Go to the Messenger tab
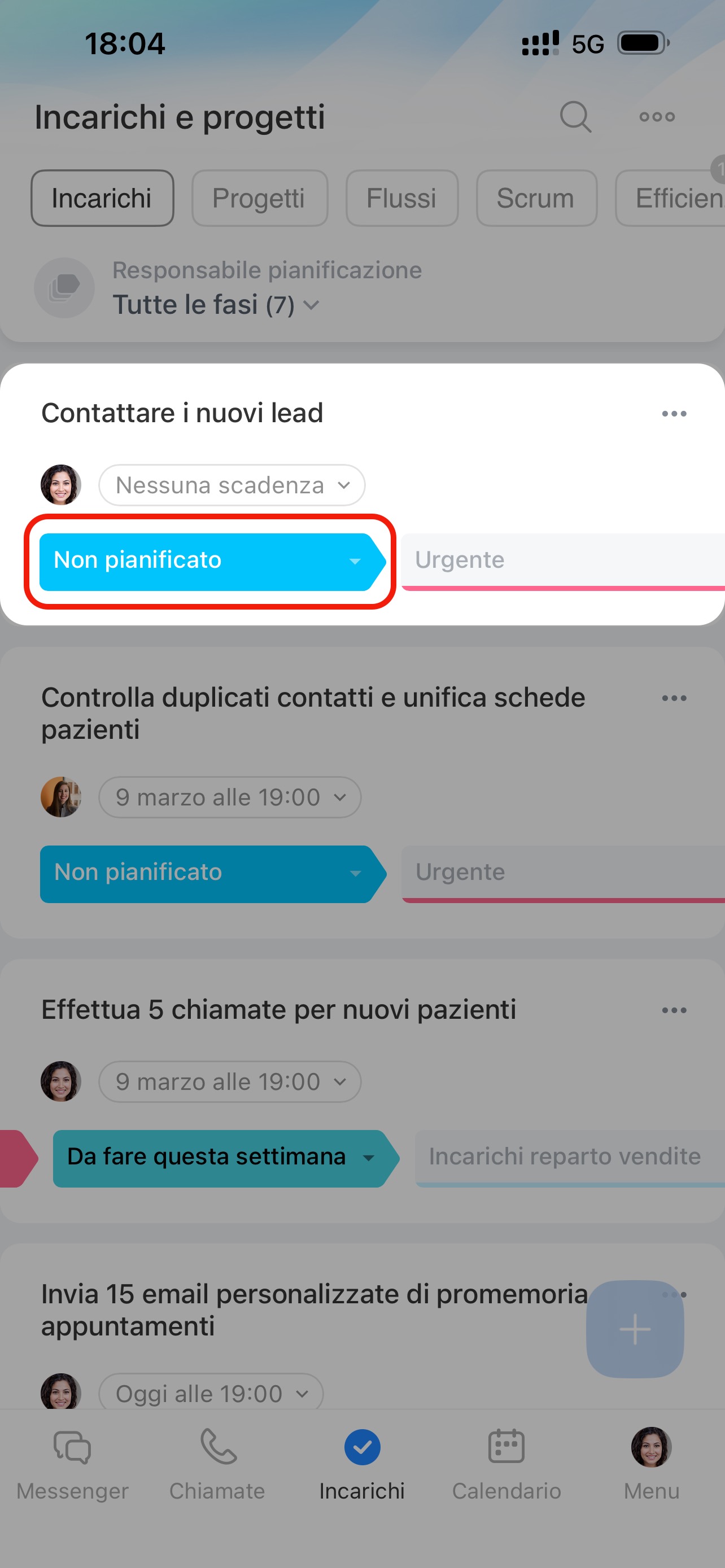This screenshot has width=725, height=1568. [72, 1464]
